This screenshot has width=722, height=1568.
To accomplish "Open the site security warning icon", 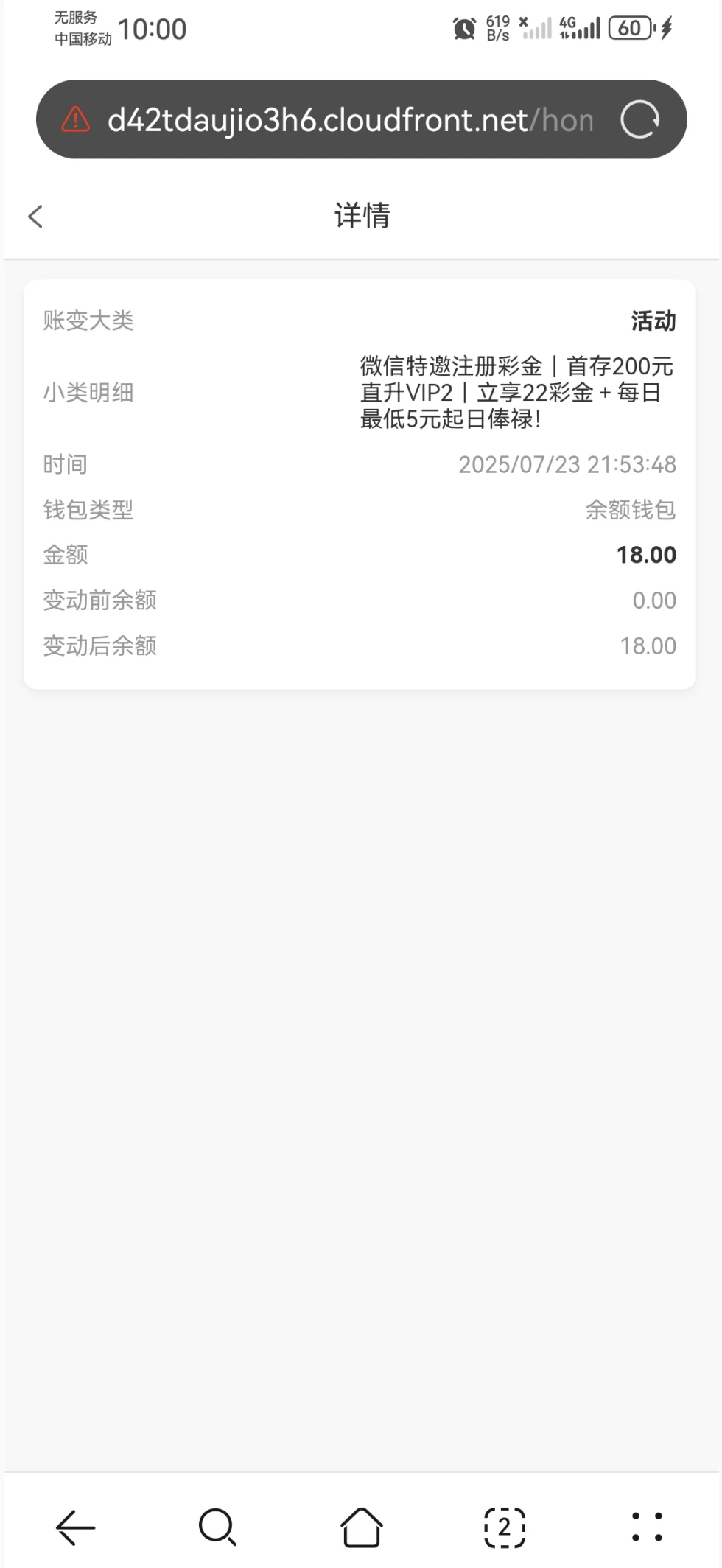I will (75, 119).
